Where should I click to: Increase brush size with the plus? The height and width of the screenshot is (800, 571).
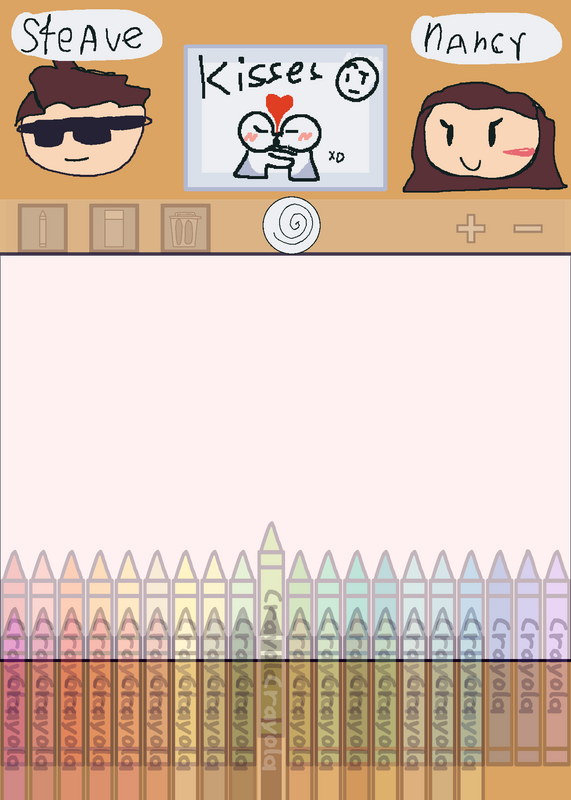click(470, 228)
